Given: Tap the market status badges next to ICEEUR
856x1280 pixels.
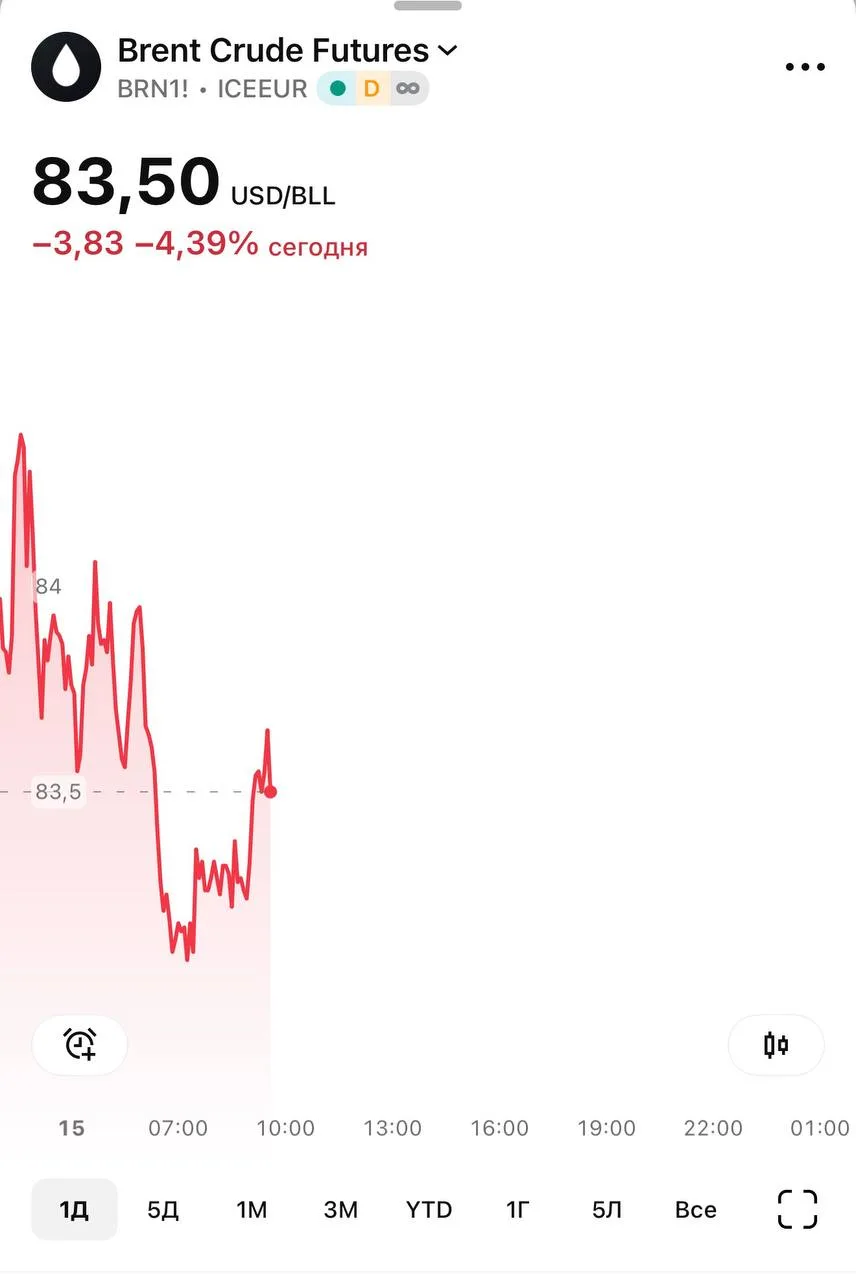Looking at the screenshot, I should 373,89.
